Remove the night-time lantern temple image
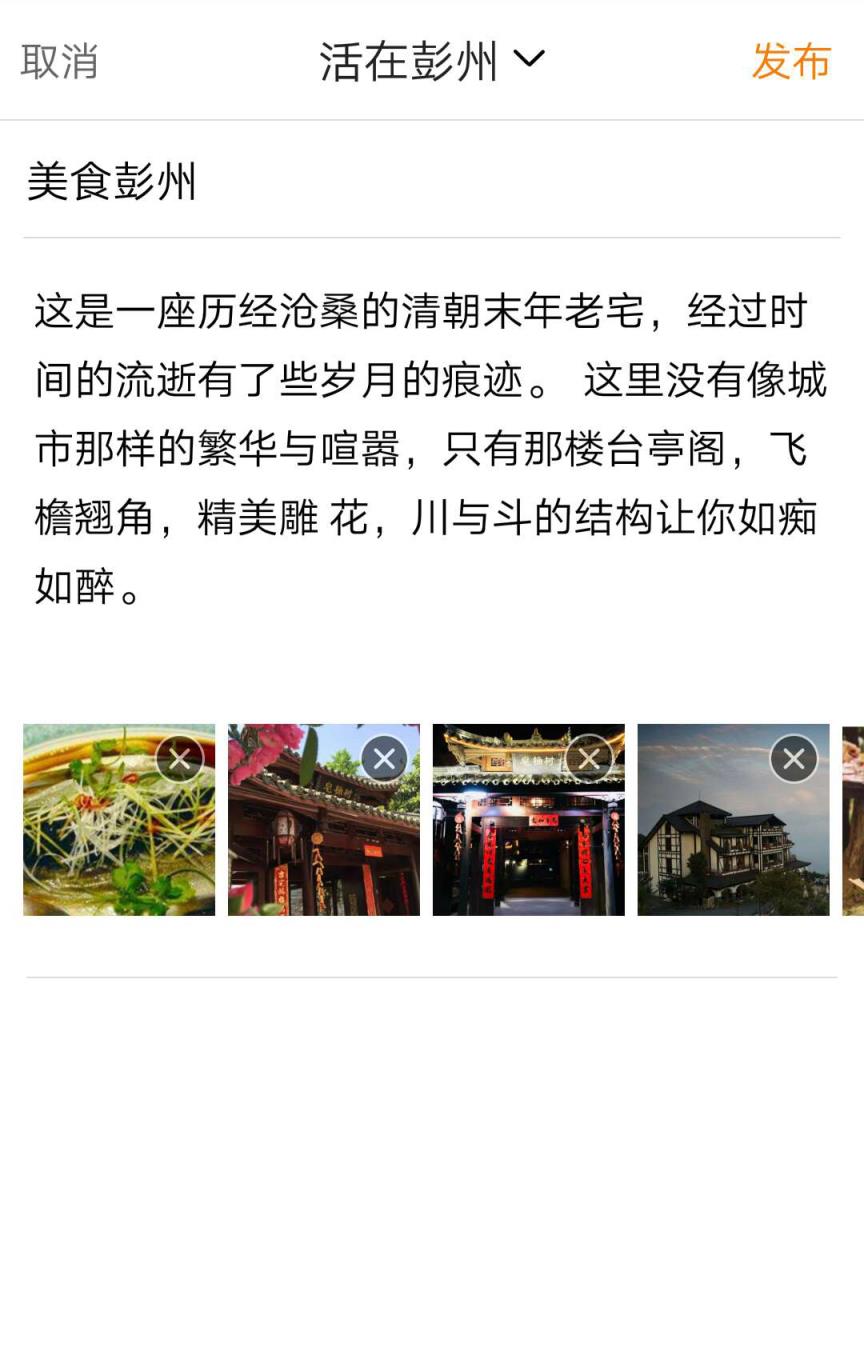Image resolution: width=864 pixels, height=1371 pixels. (588, 758)
